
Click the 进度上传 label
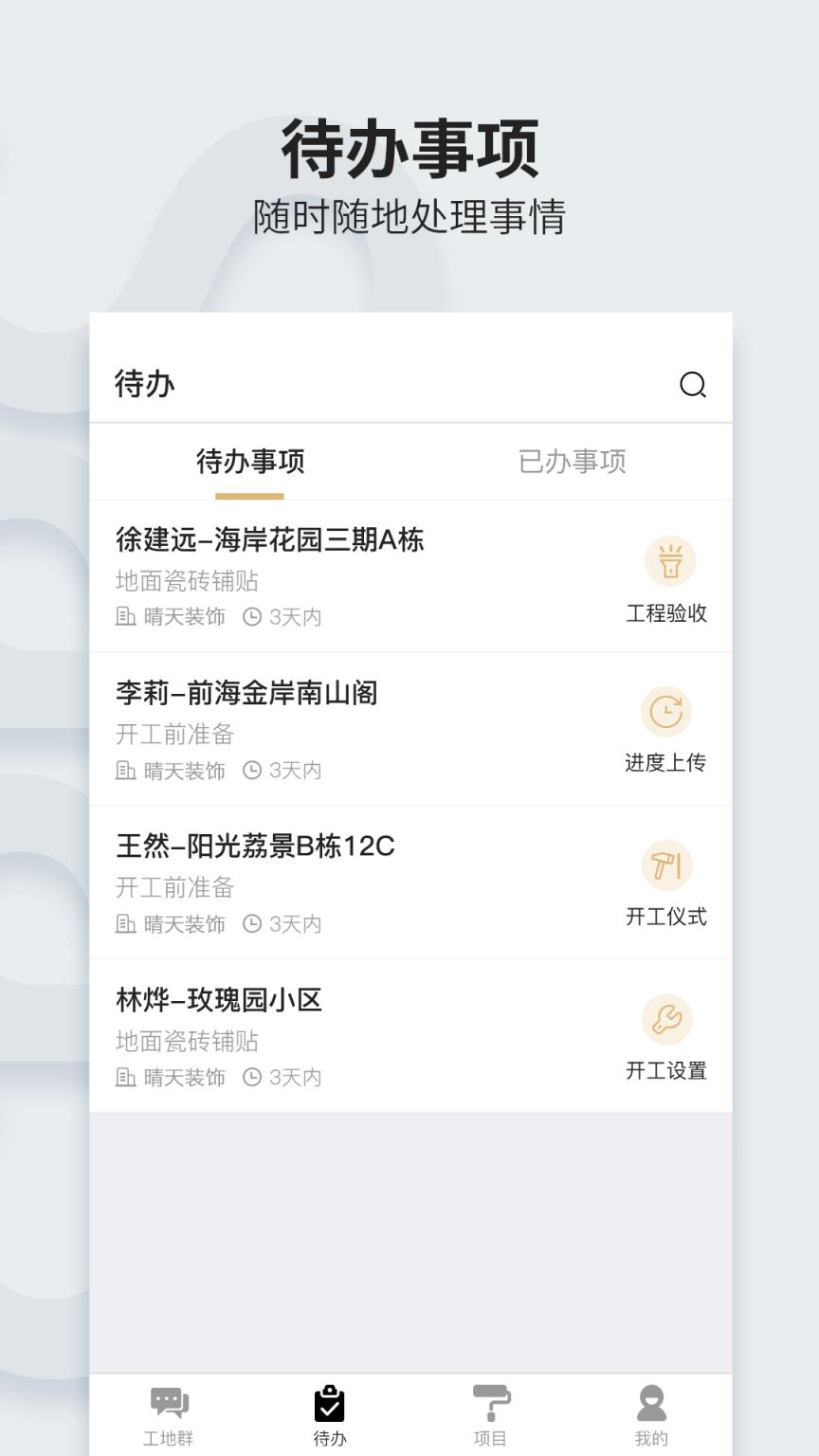666,764
